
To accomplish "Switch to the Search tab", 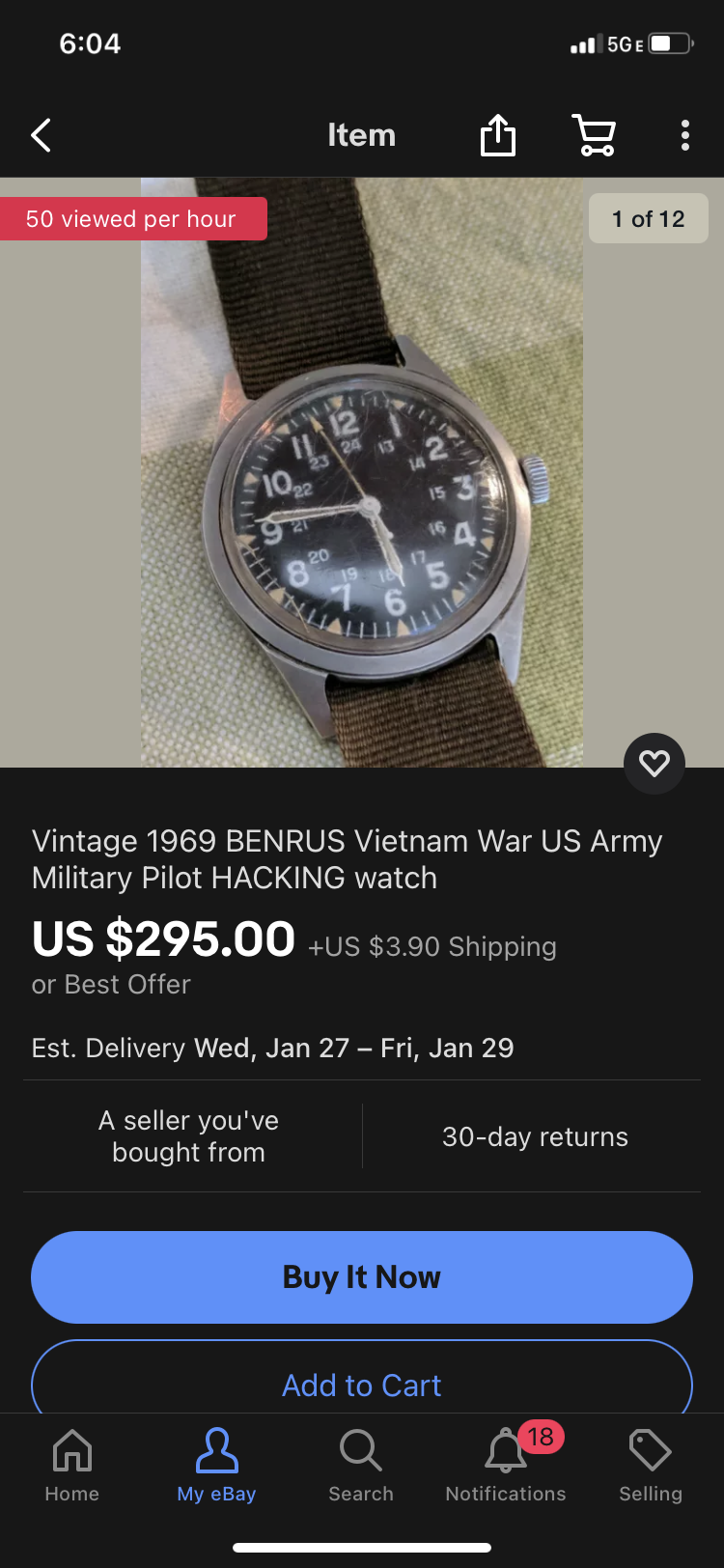I will pos(361,1466).
